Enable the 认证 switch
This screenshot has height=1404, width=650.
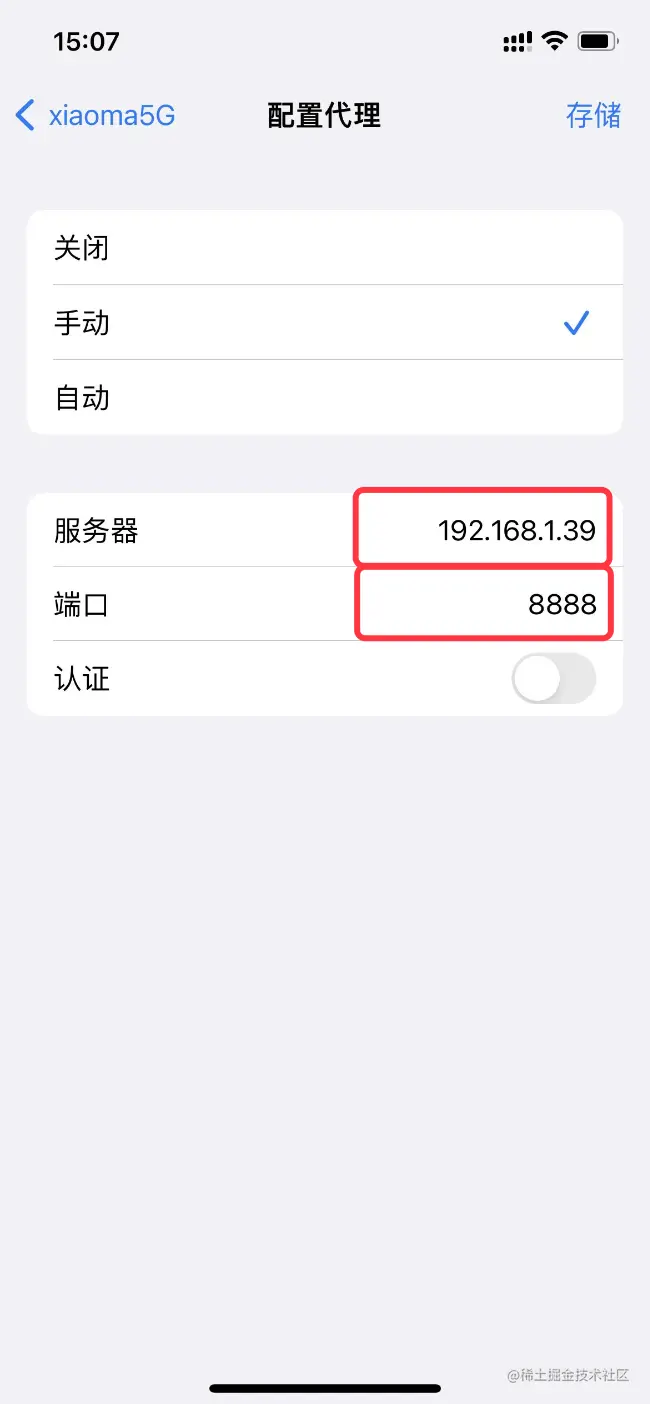[553, 680]
